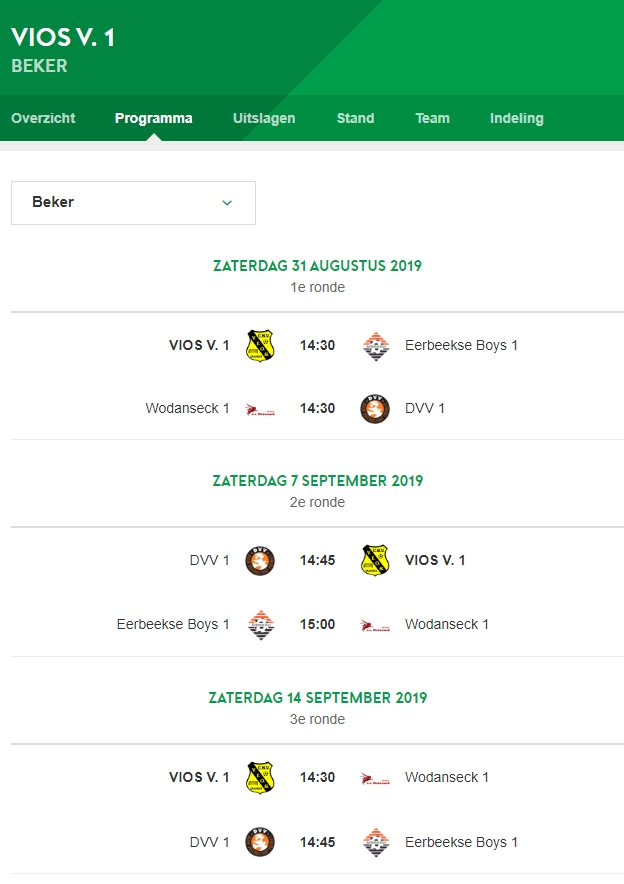
Task: Open the Team tab
Action: (432, 118)
